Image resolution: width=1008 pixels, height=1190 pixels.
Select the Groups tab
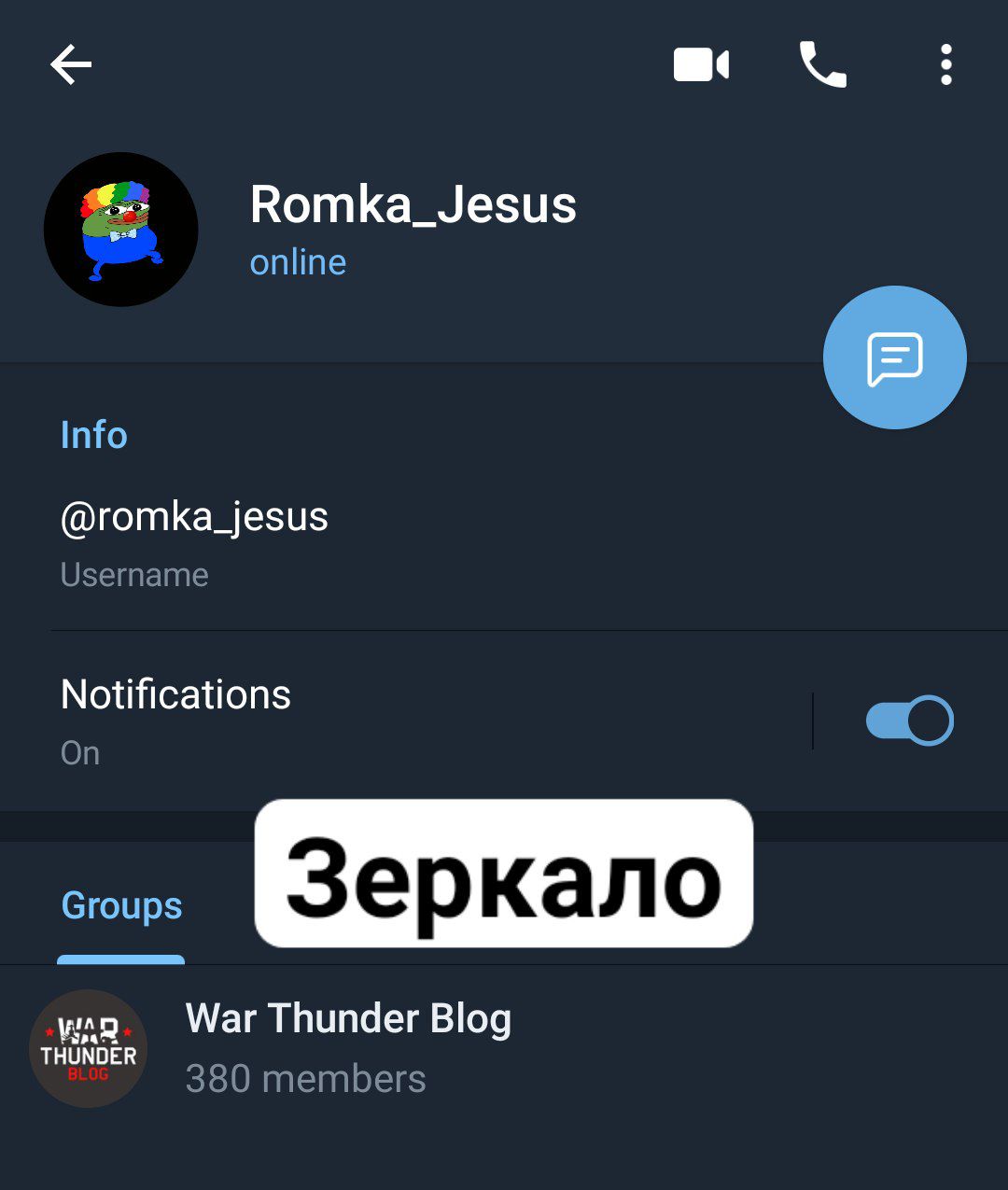[121, 906]
